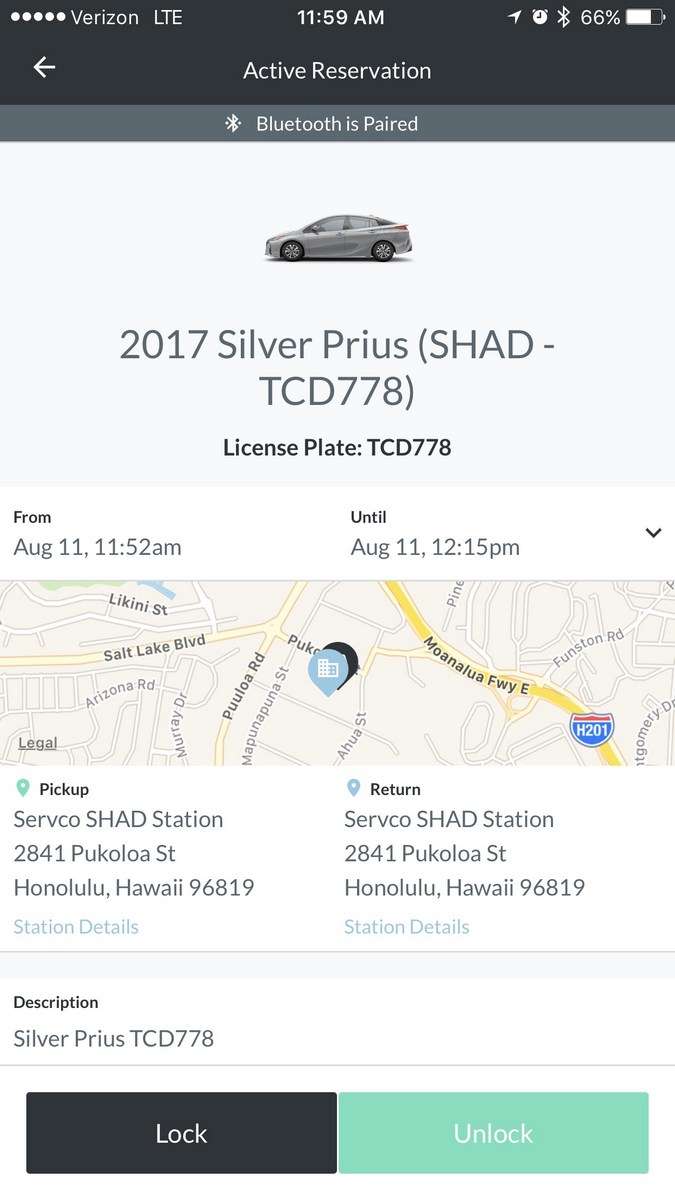Screen dimensions: 675x1200
Task: Tap the station pin on the map
Action: [327, 671]
